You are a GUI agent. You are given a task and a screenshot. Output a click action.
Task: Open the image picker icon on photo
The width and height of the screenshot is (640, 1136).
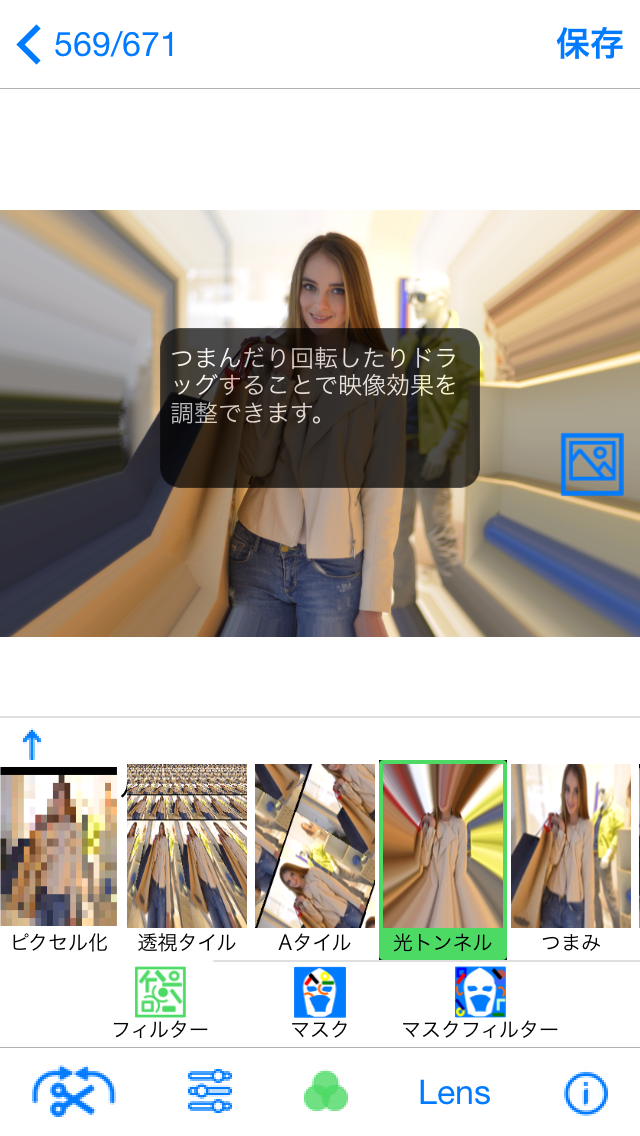[x=592, y=464]
